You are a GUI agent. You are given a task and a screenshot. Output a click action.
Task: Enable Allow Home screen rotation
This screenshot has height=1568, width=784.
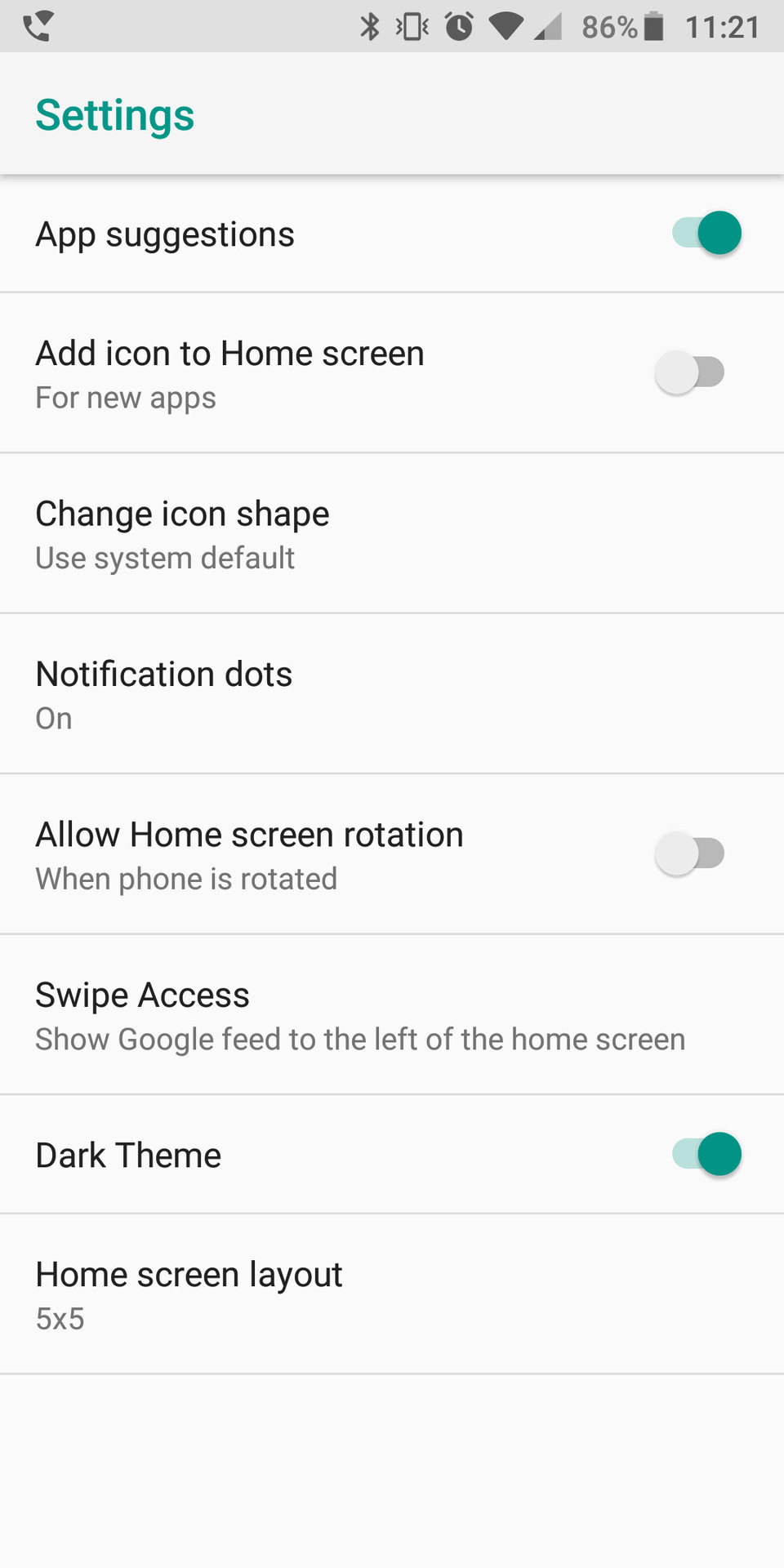[690, 854]
